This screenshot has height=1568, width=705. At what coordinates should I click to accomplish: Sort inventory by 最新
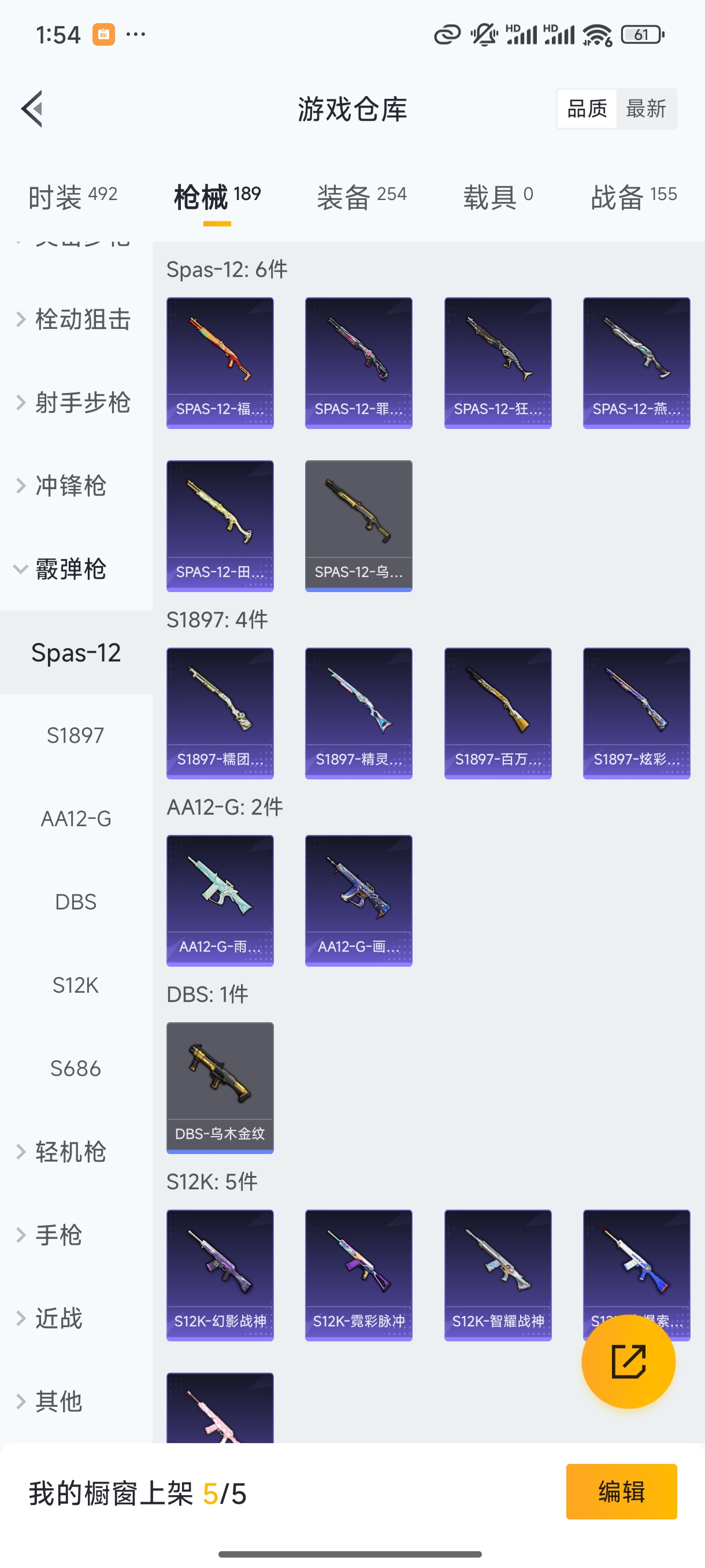[646, 109]
